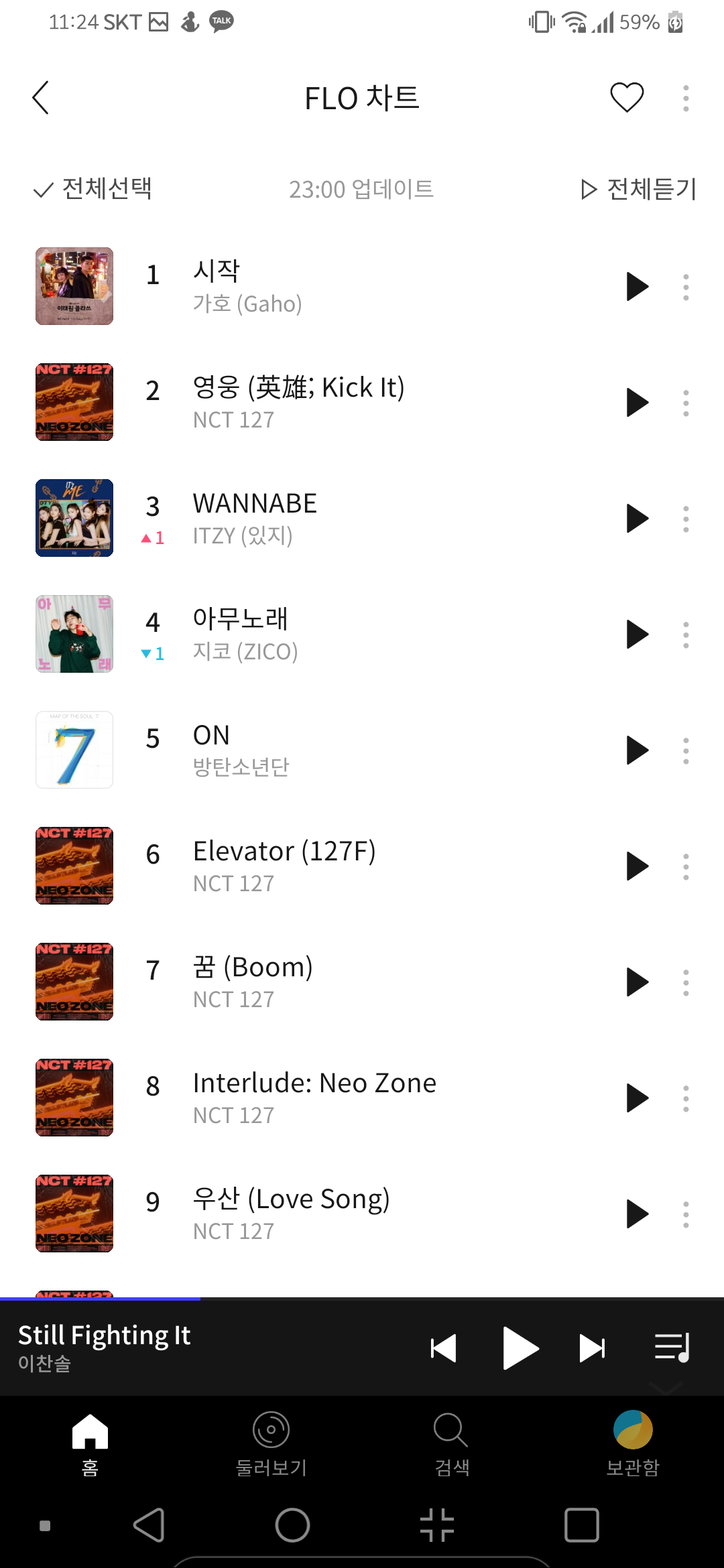
Task: Select the Elevator (127F) track row
Action: pyautogui.click(x=335, y=866)
